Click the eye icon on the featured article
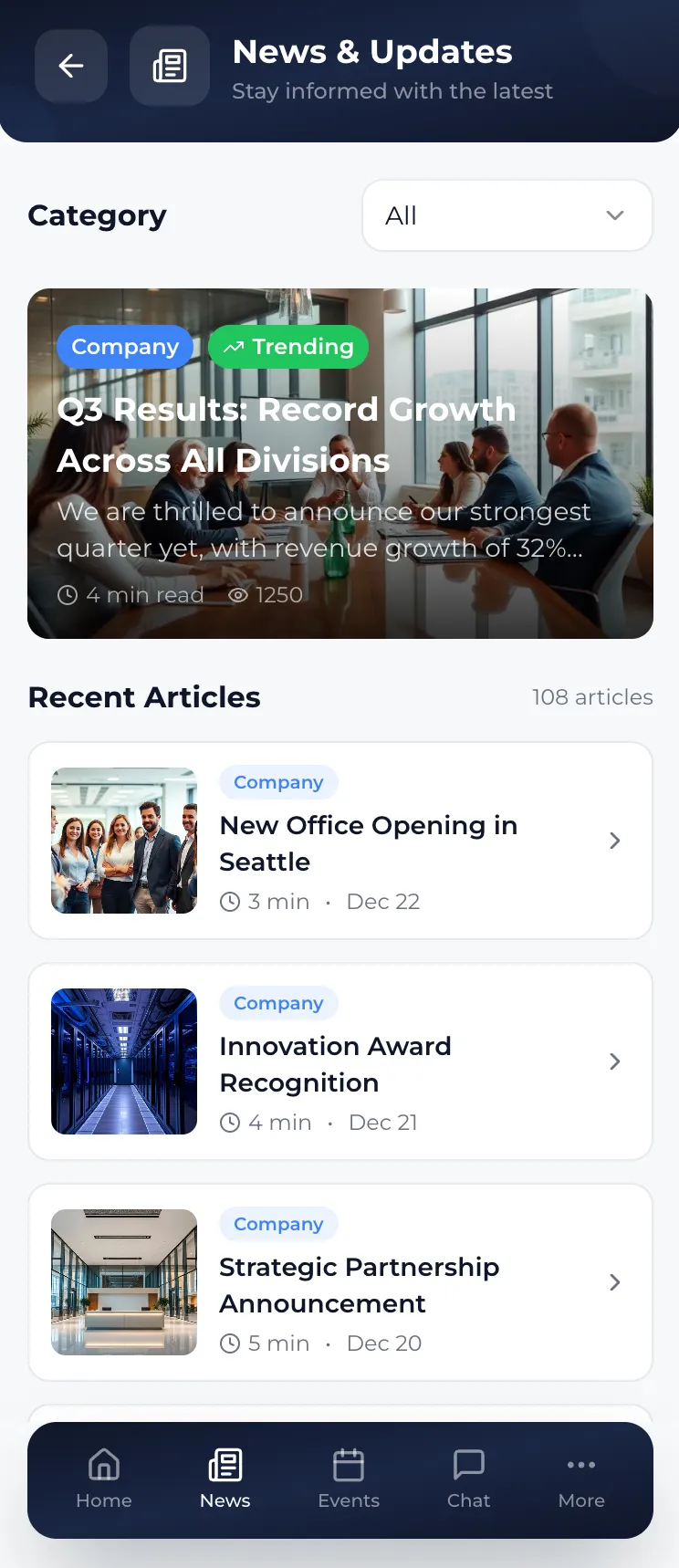This screenshot has width=679, height=1568. click(x=239, y=594)
